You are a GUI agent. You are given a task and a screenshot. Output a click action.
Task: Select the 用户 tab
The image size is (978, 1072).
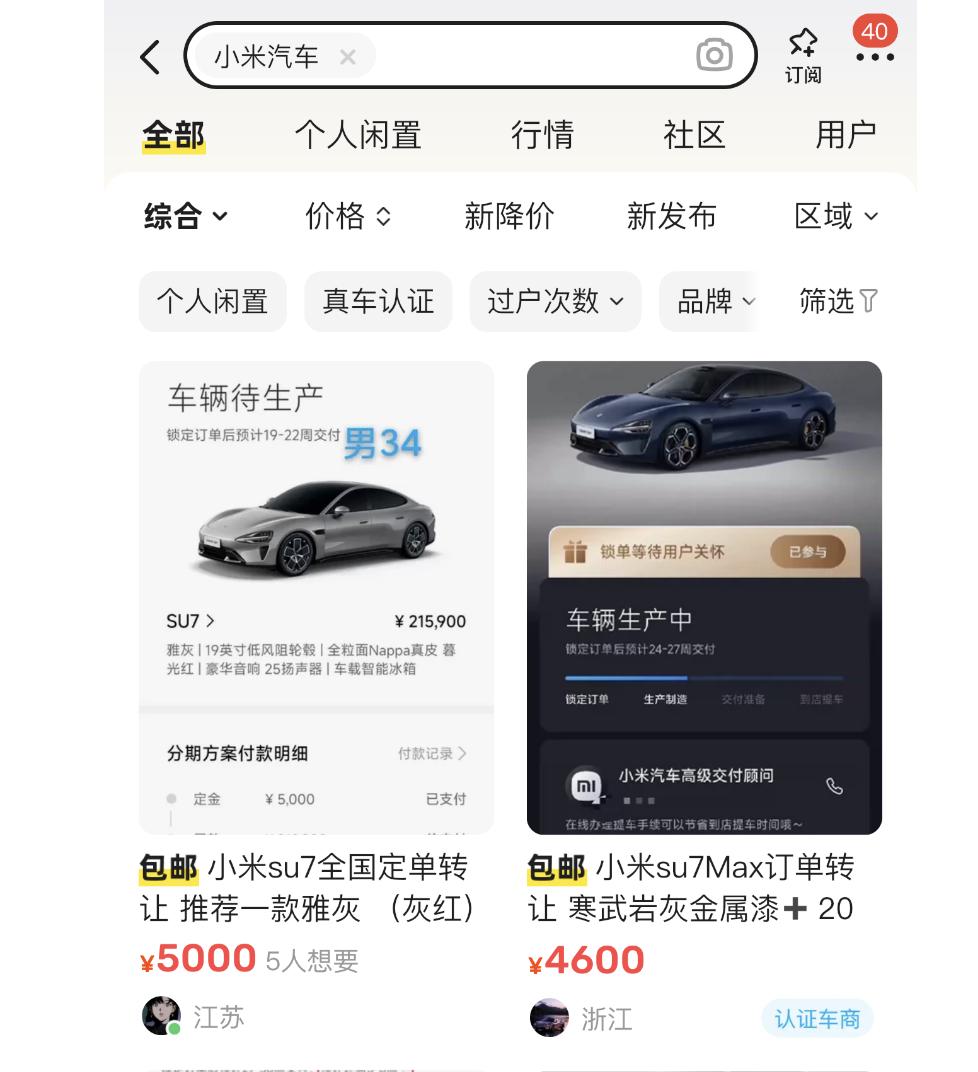point(846,135)
